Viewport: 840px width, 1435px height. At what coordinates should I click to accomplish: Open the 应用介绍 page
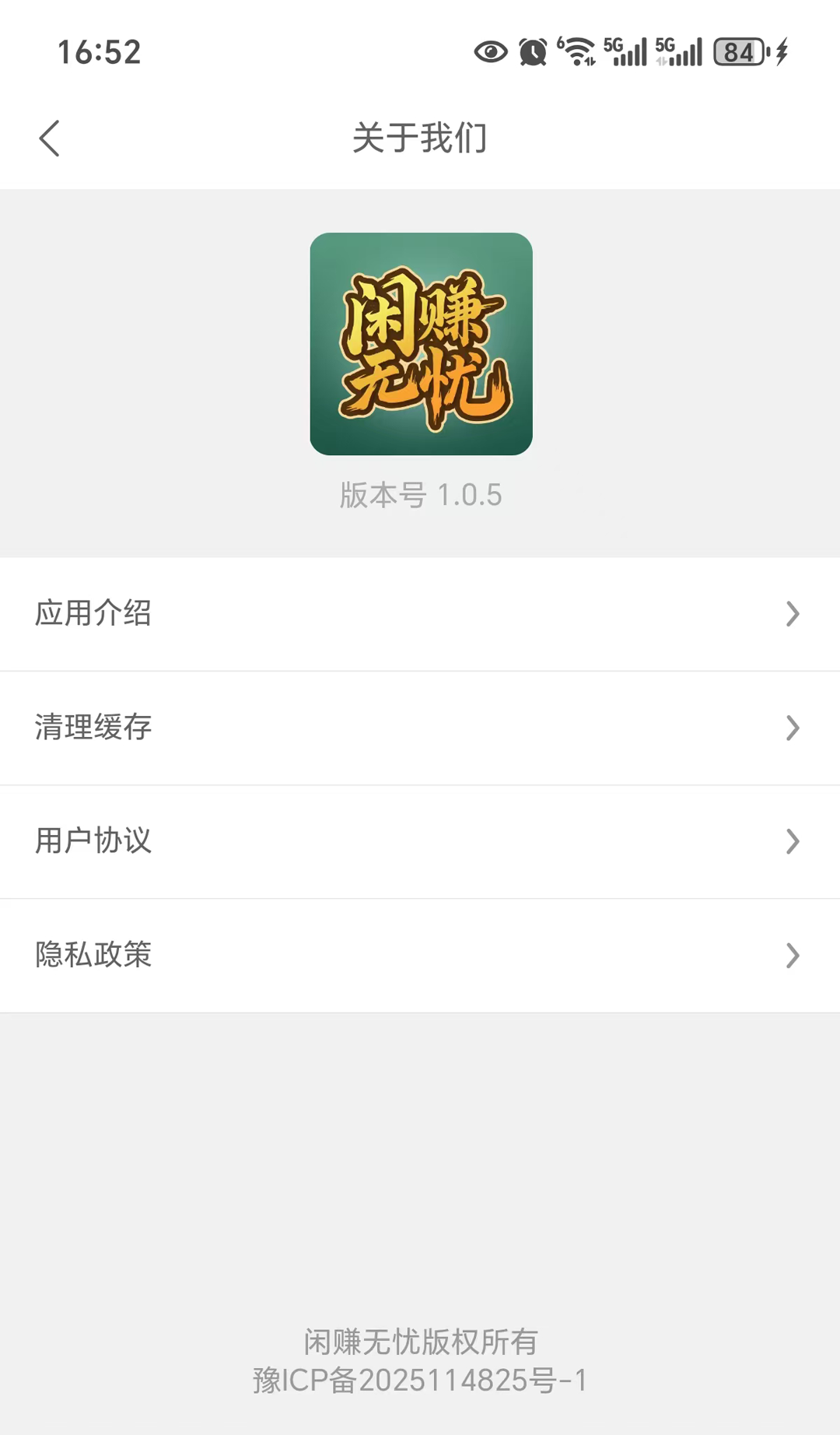91,614
